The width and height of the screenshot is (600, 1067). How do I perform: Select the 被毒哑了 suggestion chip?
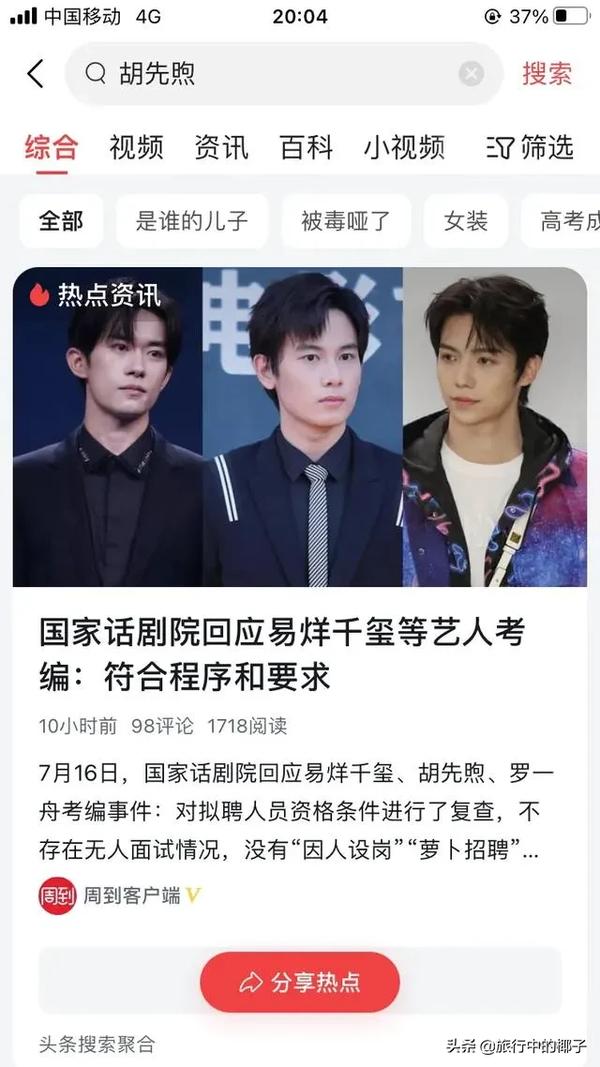tap(346, 221)
